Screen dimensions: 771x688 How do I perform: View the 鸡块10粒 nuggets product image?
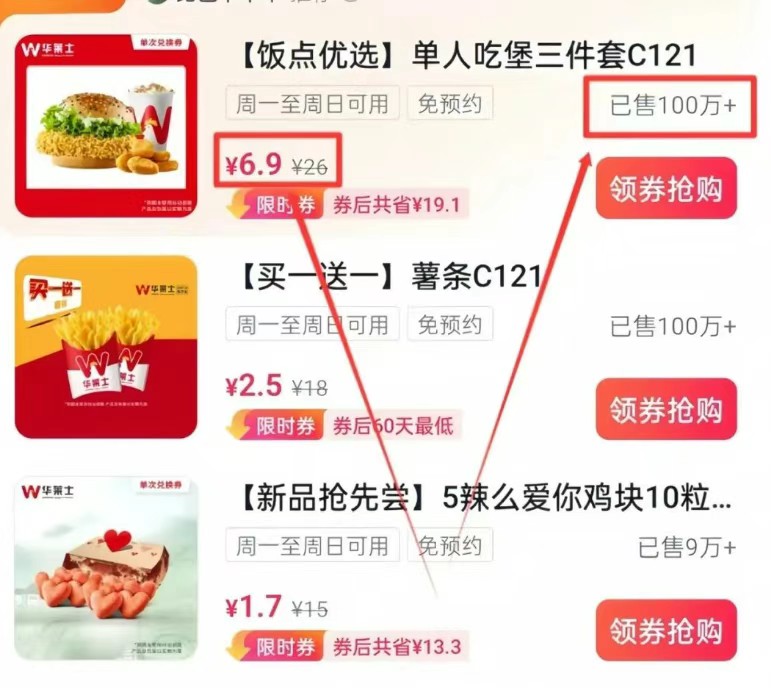(107, 568)
